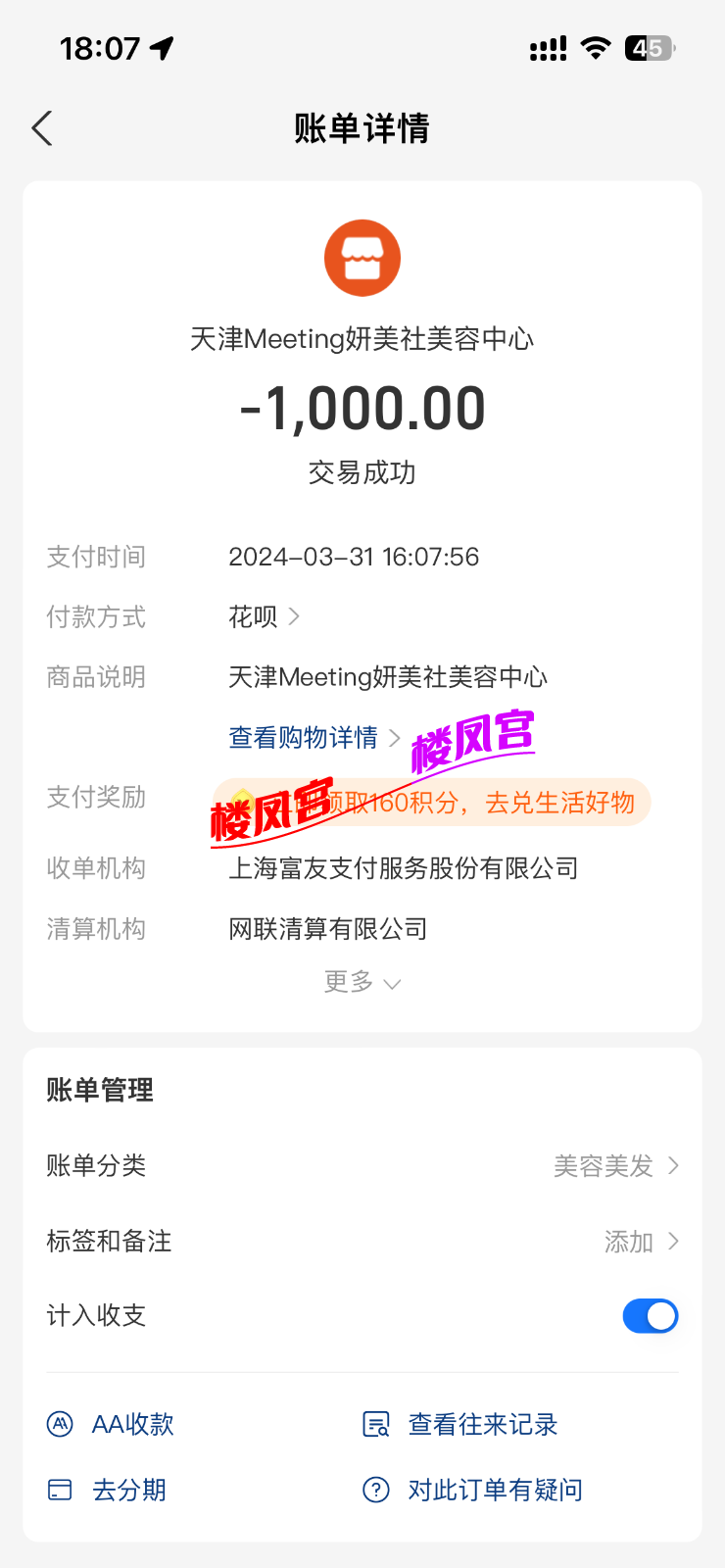
Task: Tap the merchant name 天津Meeting妍美社美容中心
Action: pyautogui.click(x=362, y=338)
